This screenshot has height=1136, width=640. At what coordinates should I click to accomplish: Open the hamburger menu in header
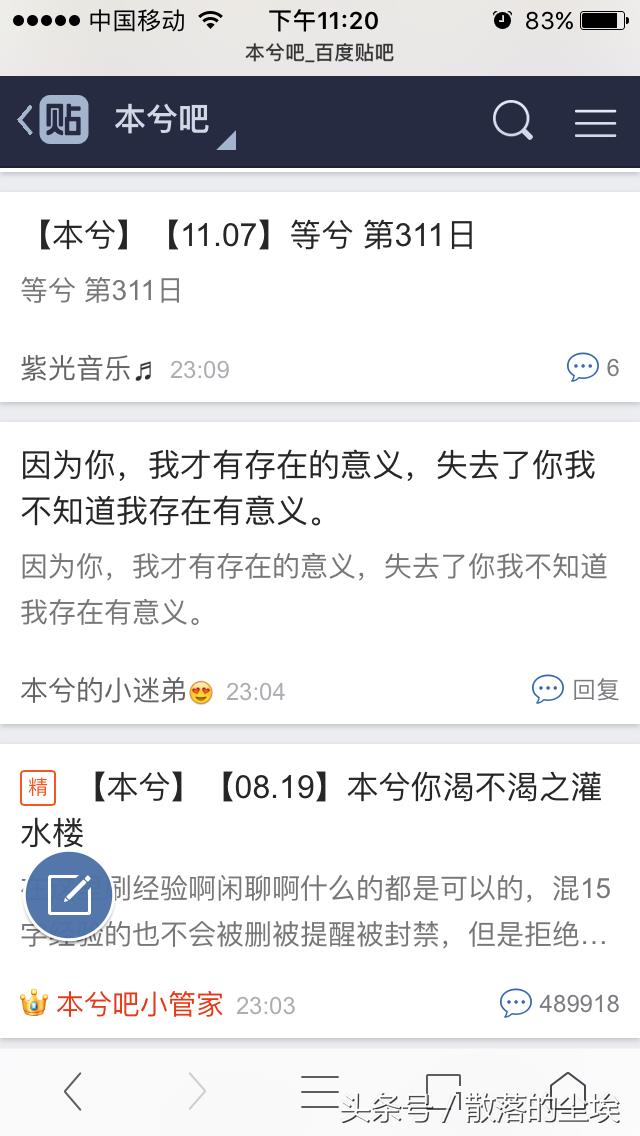click(x=595, y=122)
